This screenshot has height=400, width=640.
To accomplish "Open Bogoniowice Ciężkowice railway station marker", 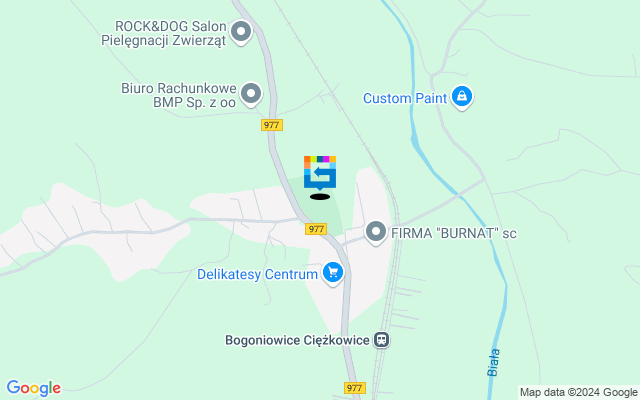I will pos(381,340).
